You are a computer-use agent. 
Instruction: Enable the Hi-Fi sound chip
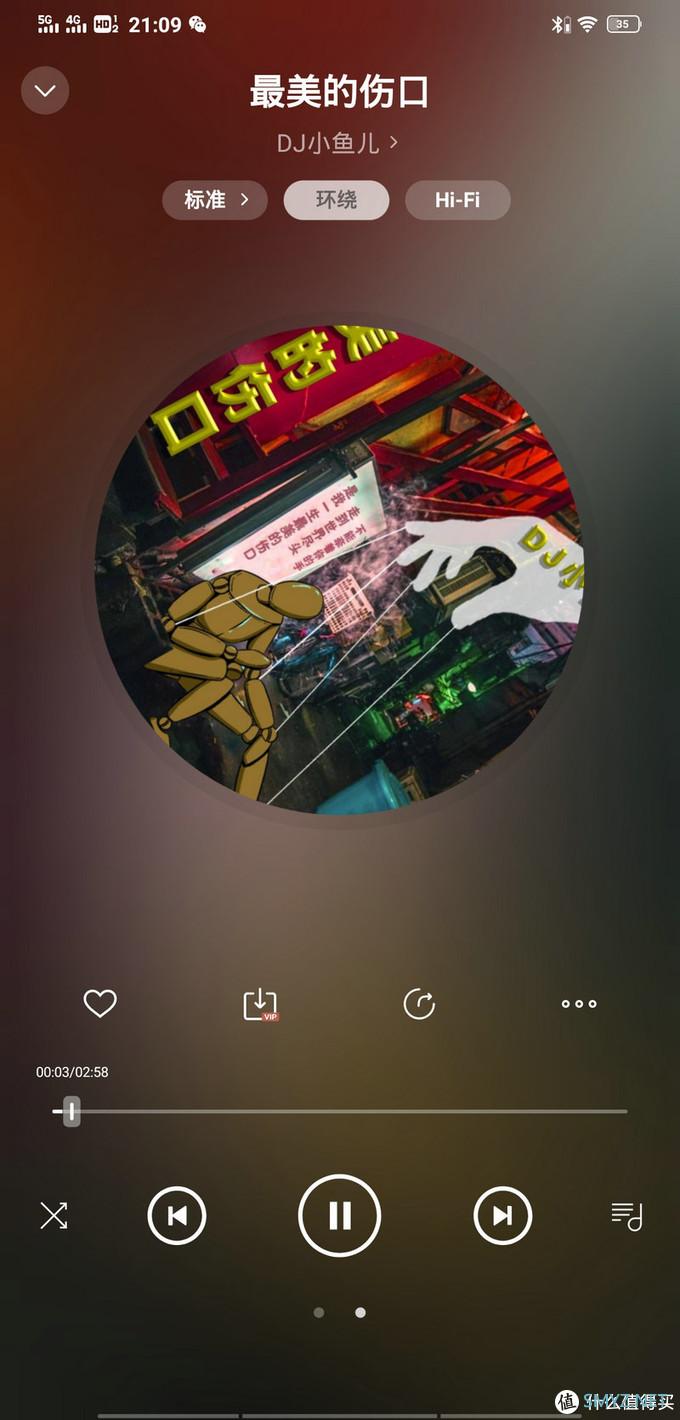point(457,200)
